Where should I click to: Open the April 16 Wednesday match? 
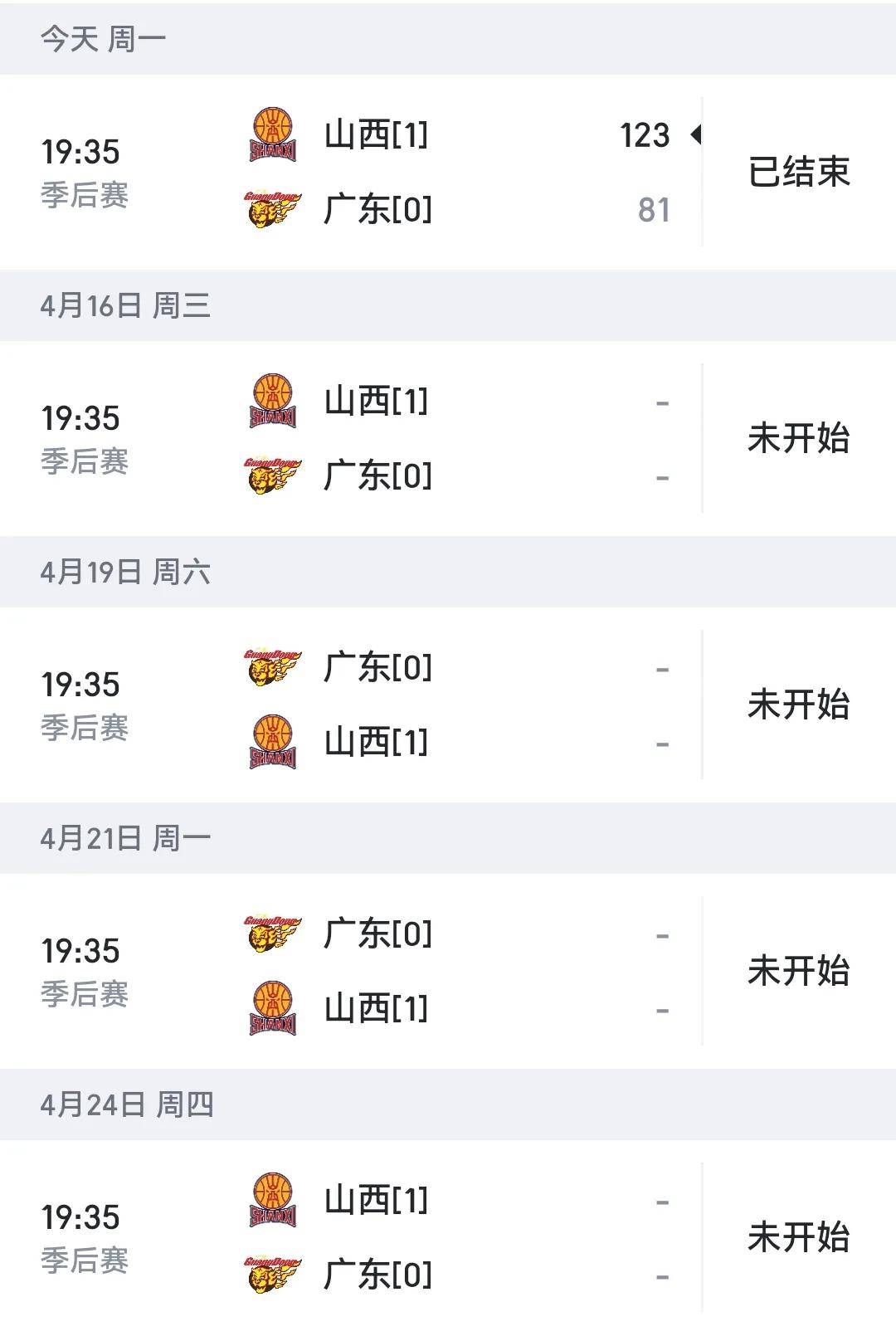pyautogui.click(x=448, y=438)
